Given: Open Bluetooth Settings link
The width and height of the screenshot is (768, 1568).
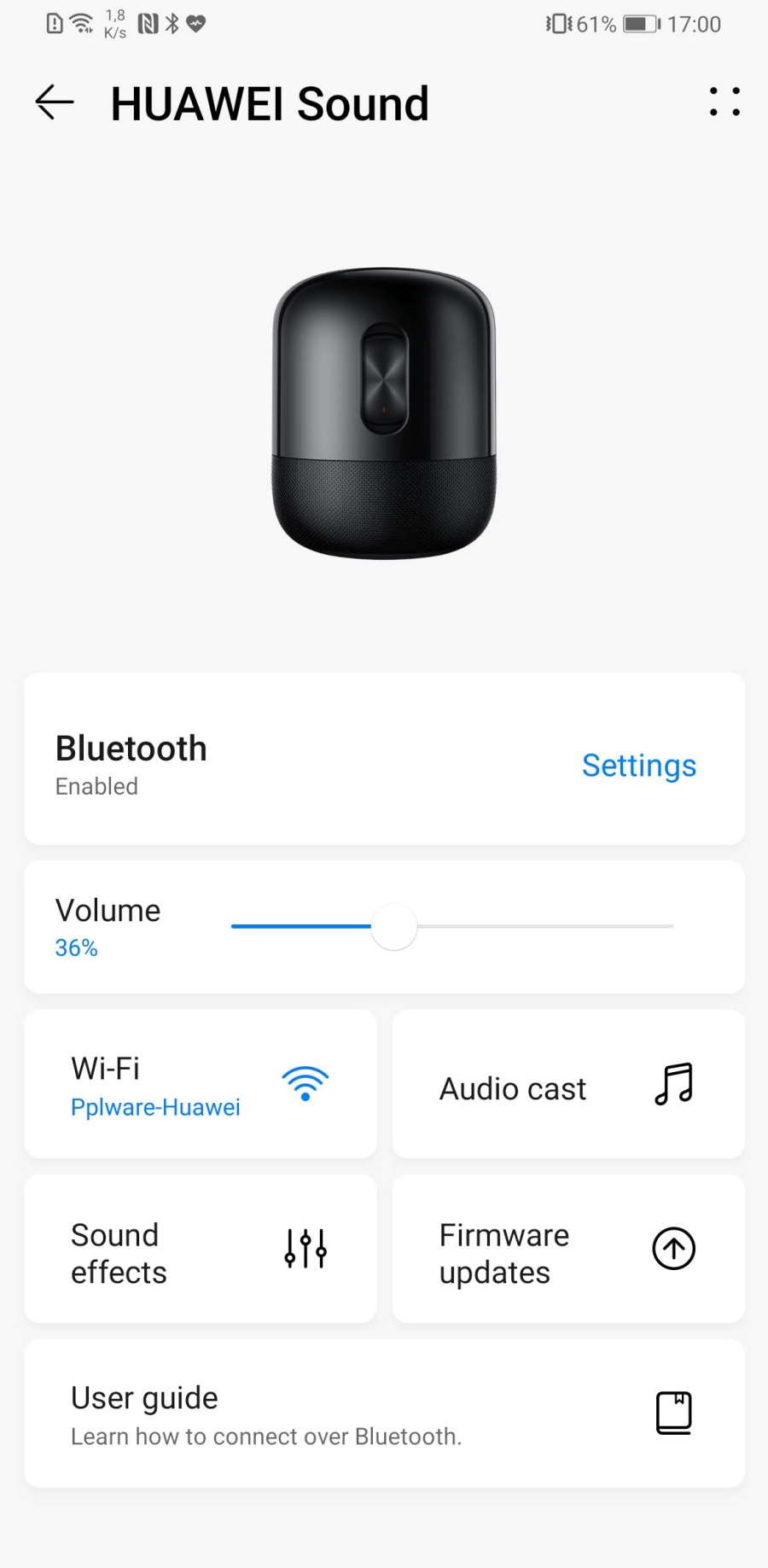Looking at the screenshot, I should 639,765.
